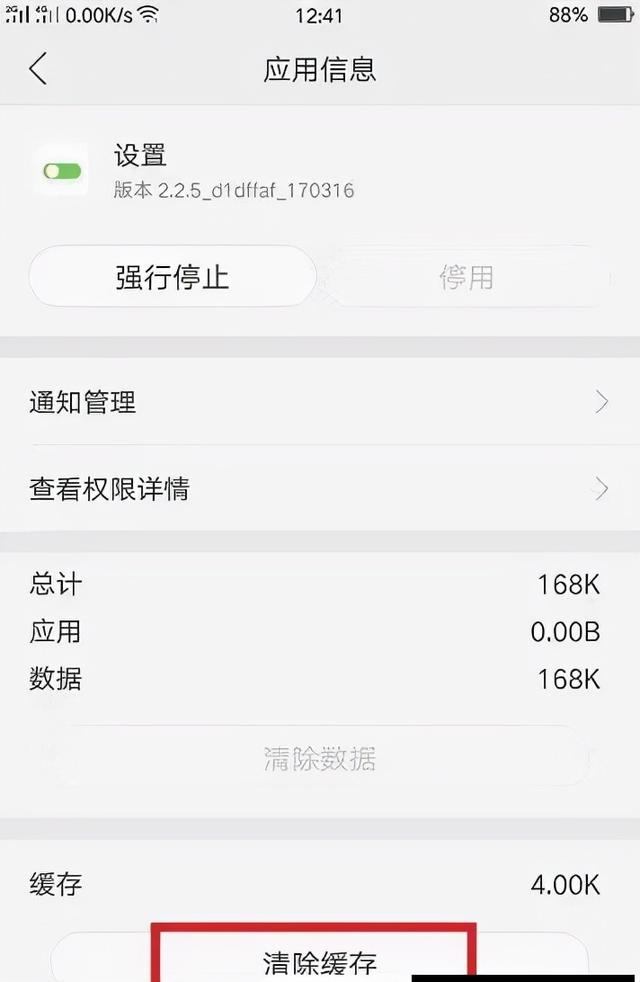This screenshot has height=982, width=640.
Task: Tap the 强行停止 (force stop) button
Action: (x=173, y=276)
